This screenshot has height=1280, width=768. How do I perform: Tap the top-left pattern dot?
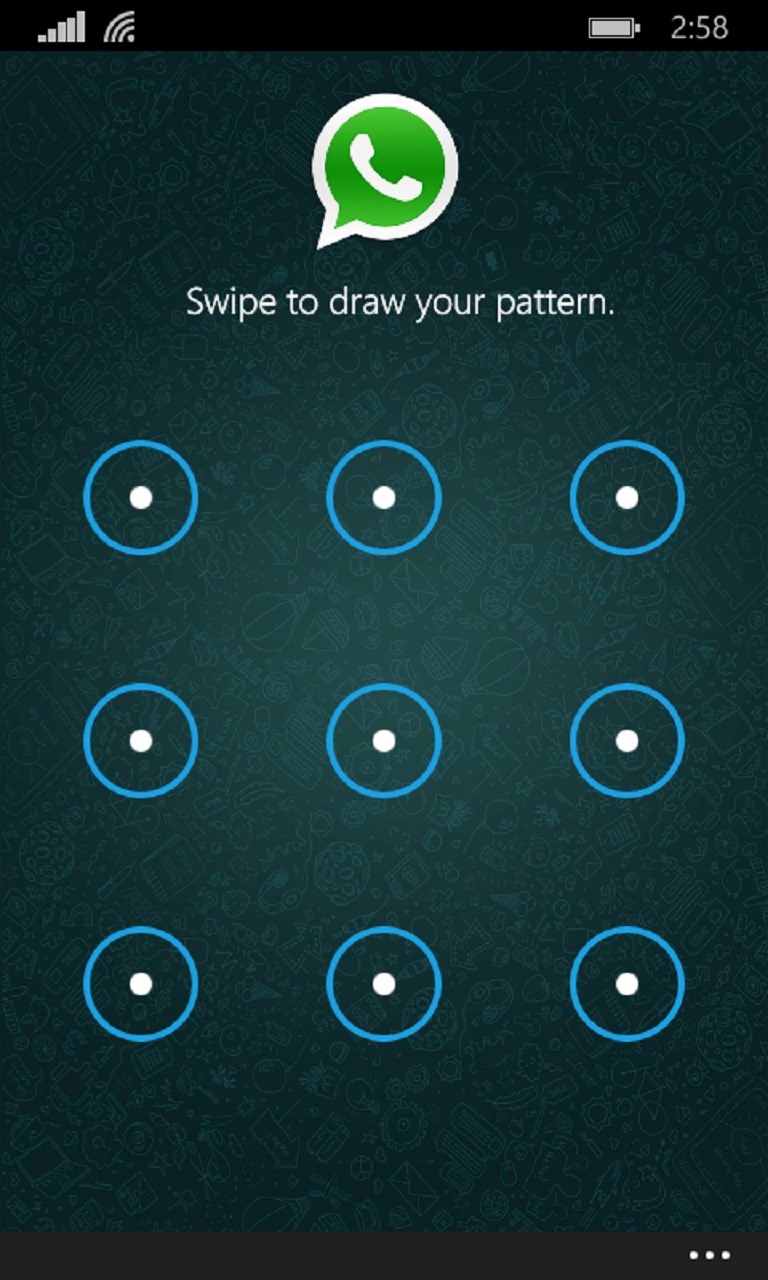click(141, 497)
